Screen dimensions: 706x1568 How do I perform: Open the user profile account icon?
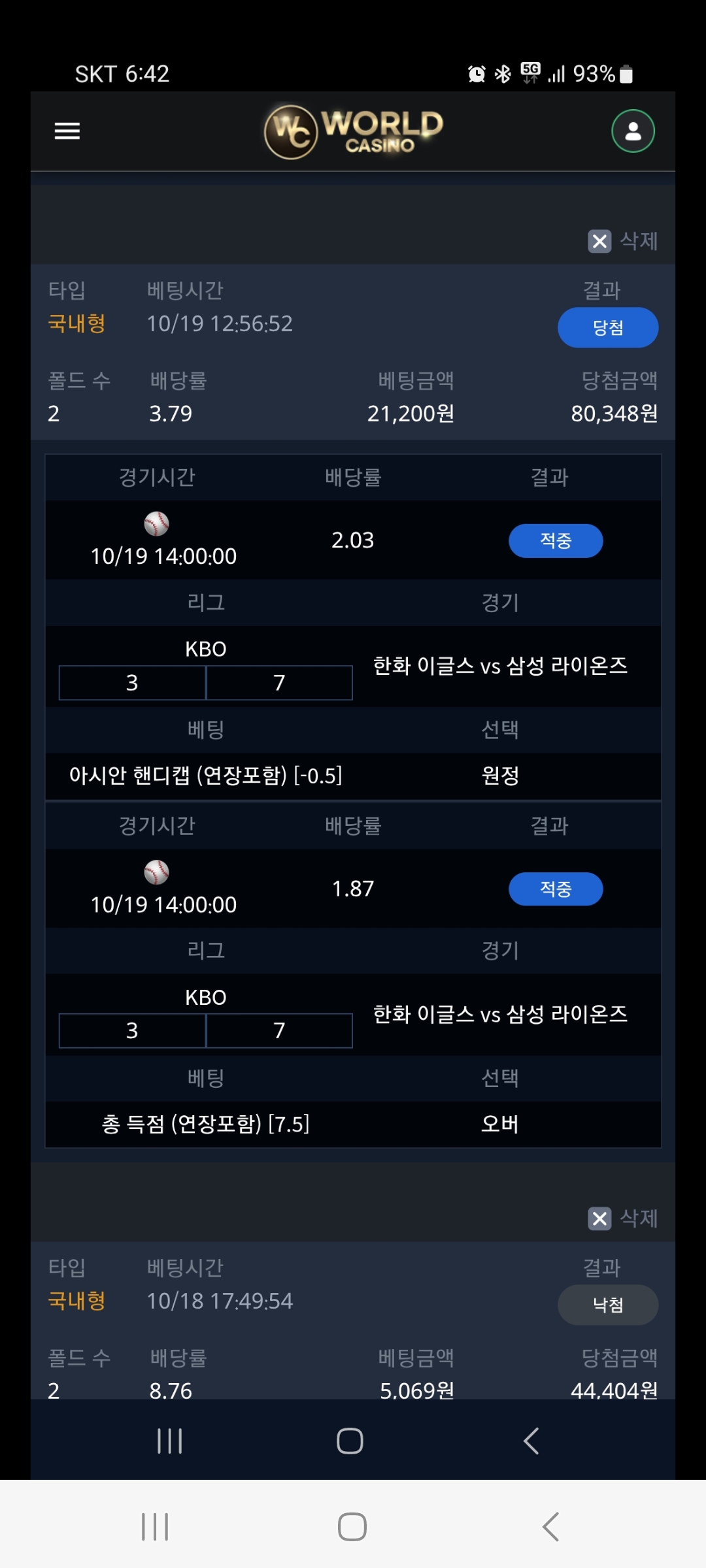(x=632, y=131)
